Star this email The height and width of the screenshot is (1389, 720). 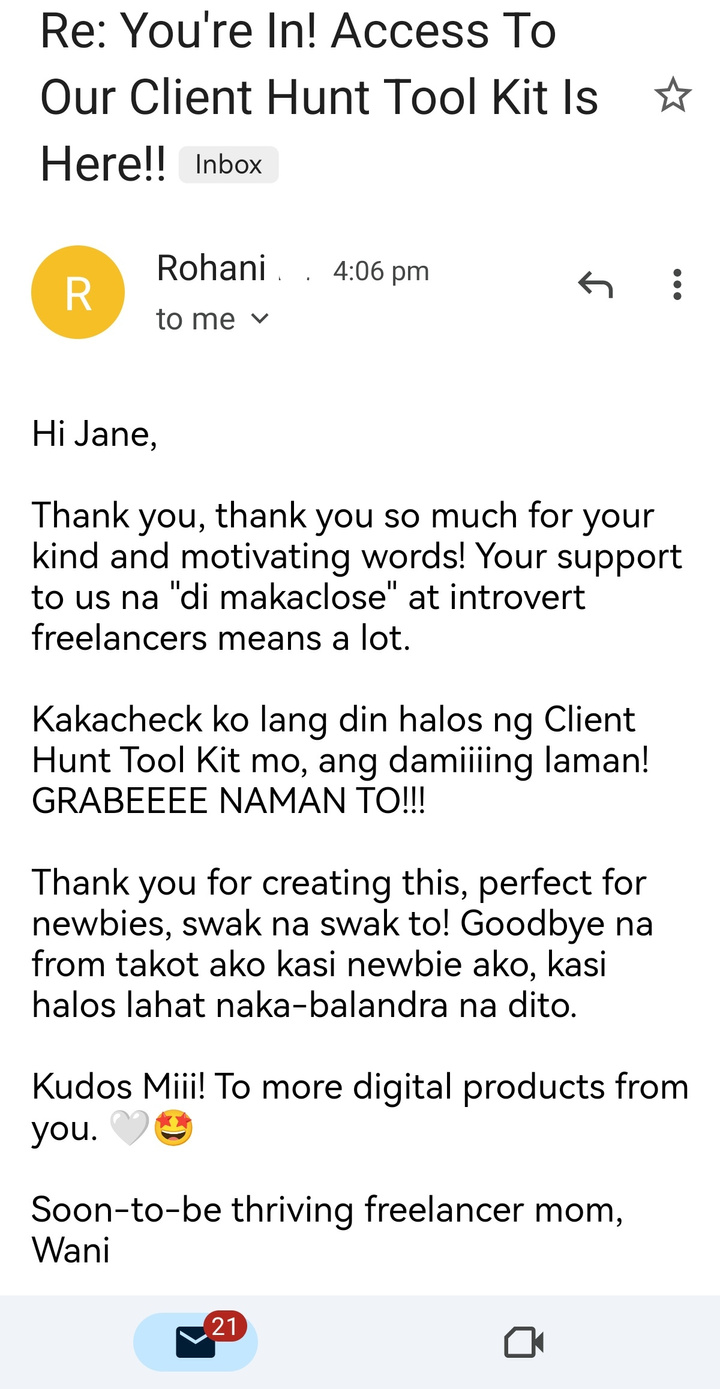[672, 97]
